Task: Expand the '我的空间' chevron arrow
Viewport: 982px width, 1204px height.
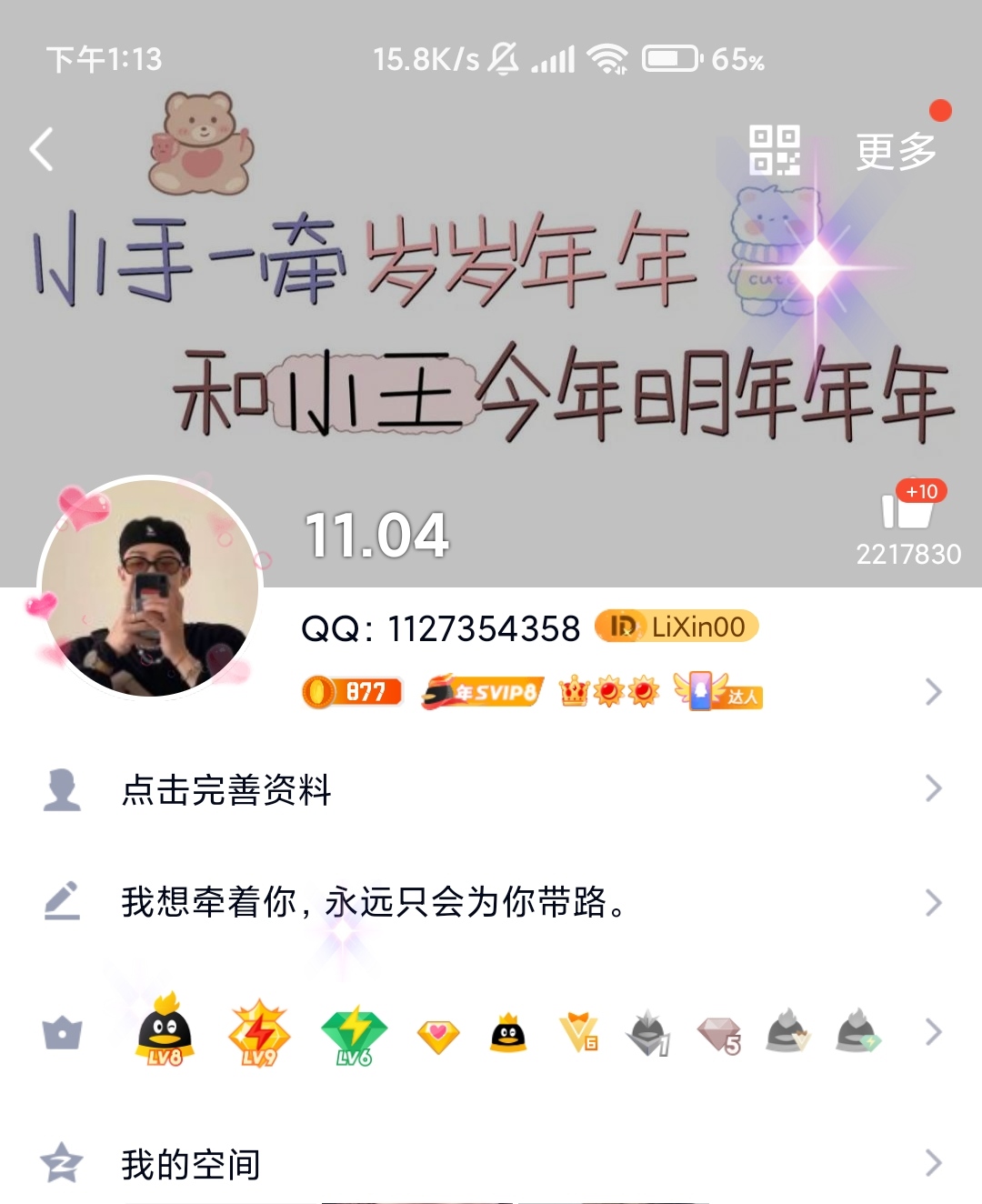Action: point(934,1162)
